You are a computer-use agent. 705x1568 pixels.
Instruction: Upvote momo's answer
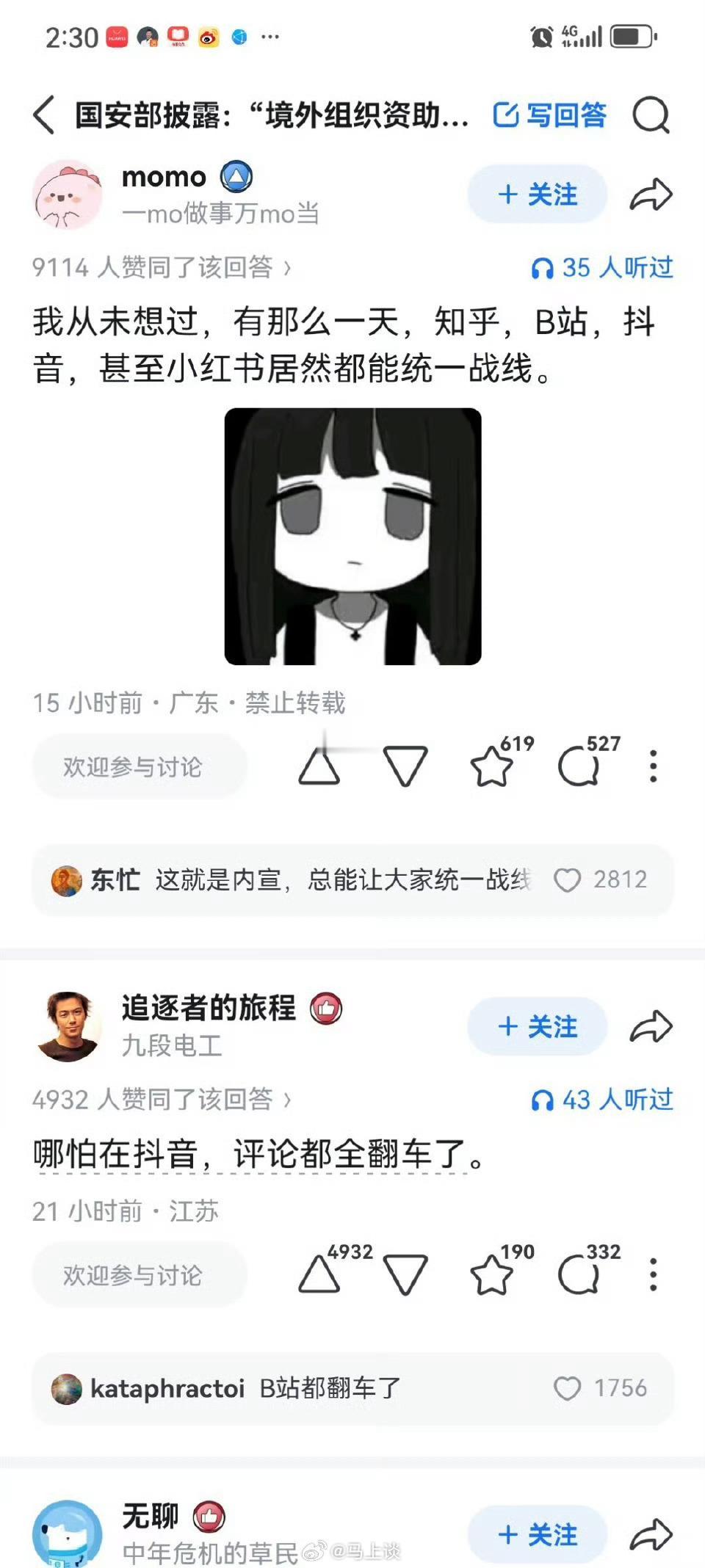coord(320,766)
